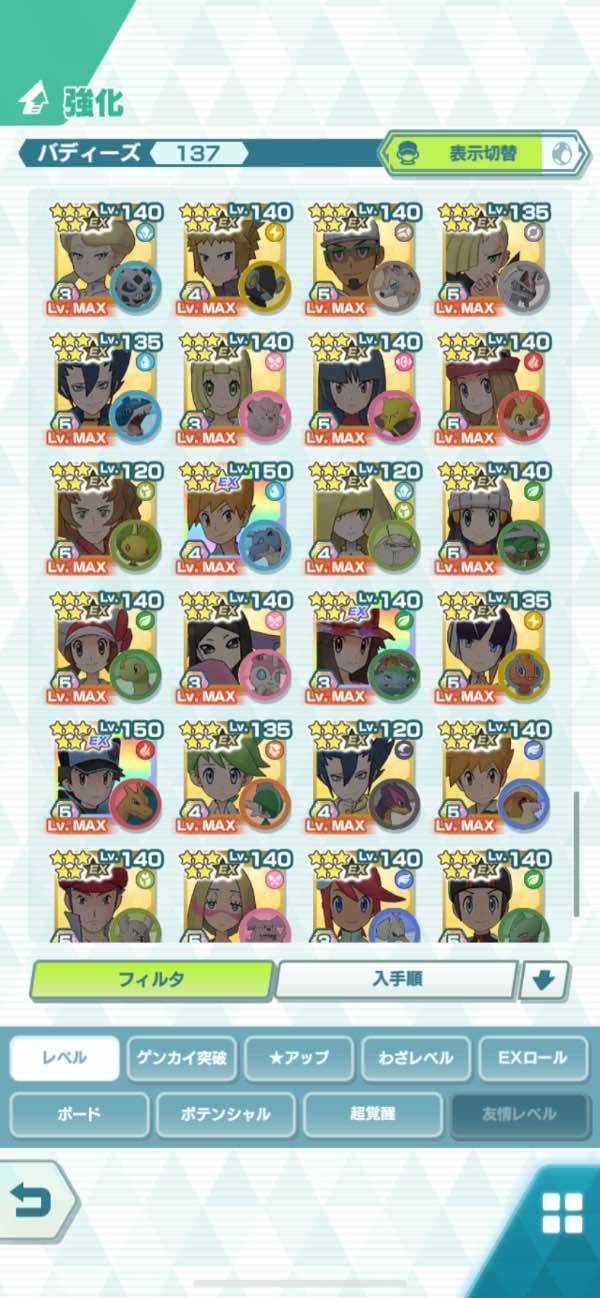Toggle the sort direction arrow
600x1298 pixels.
coord(544,980)
